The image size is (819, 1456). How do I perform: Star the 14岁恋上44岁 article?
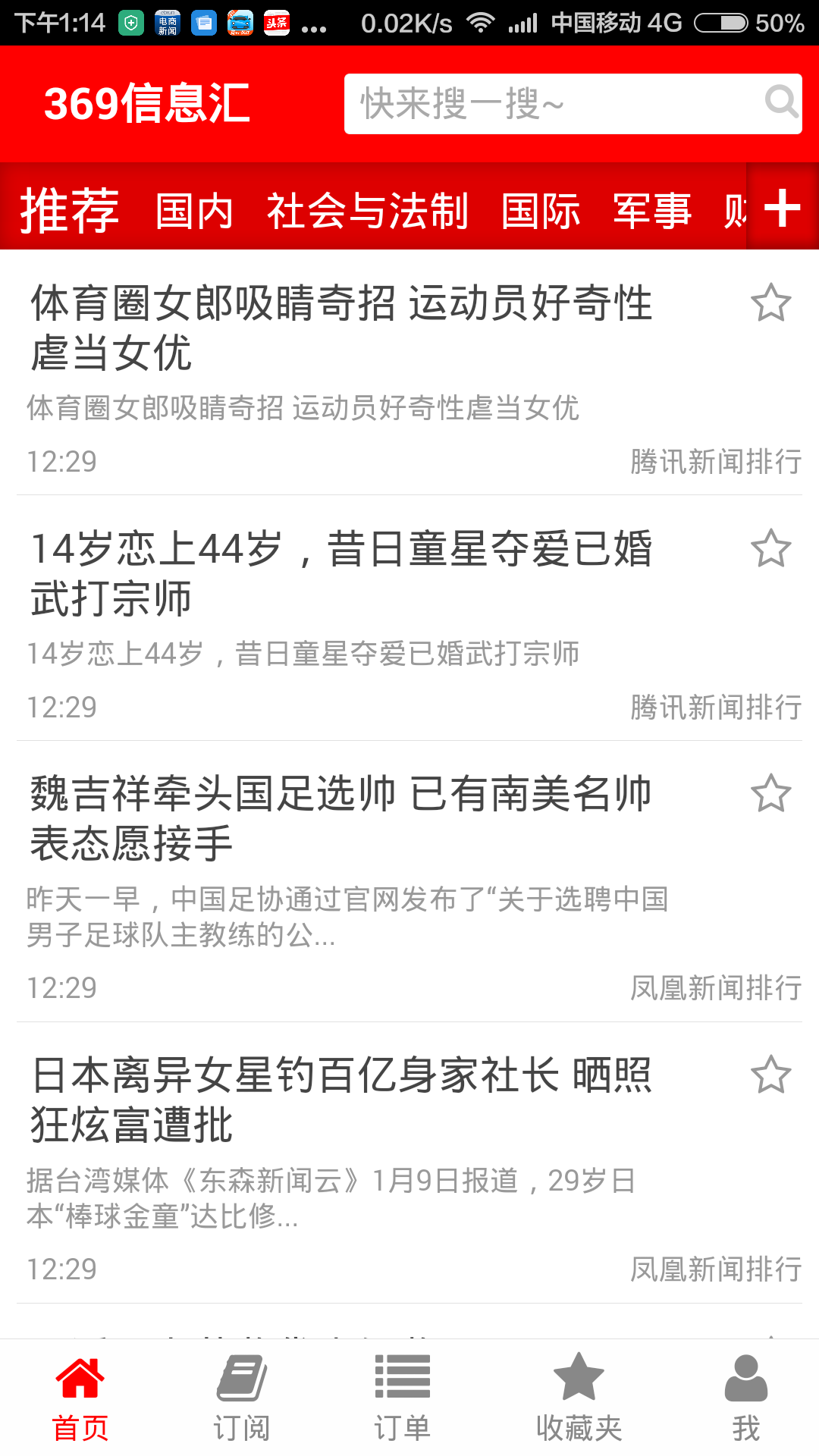771,548
